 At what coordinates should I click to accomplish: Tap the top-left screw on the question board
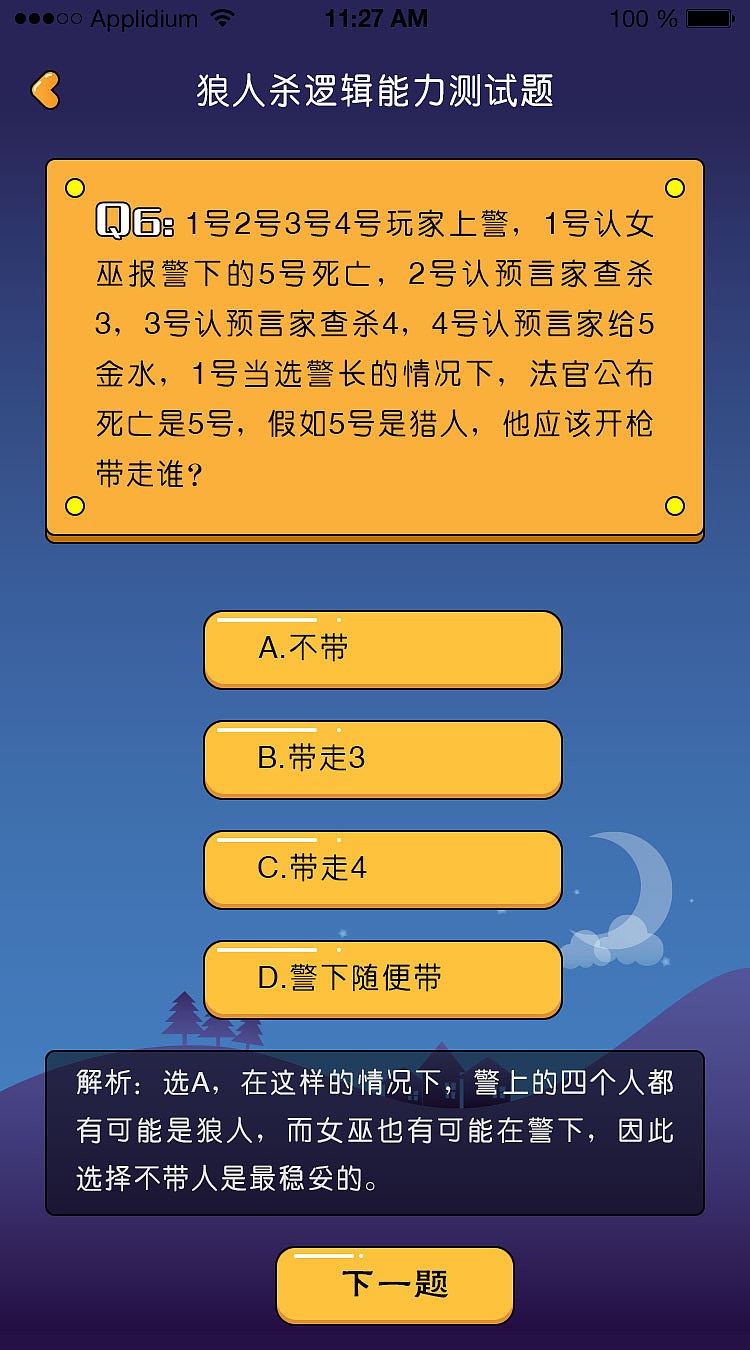coord(75,186)
